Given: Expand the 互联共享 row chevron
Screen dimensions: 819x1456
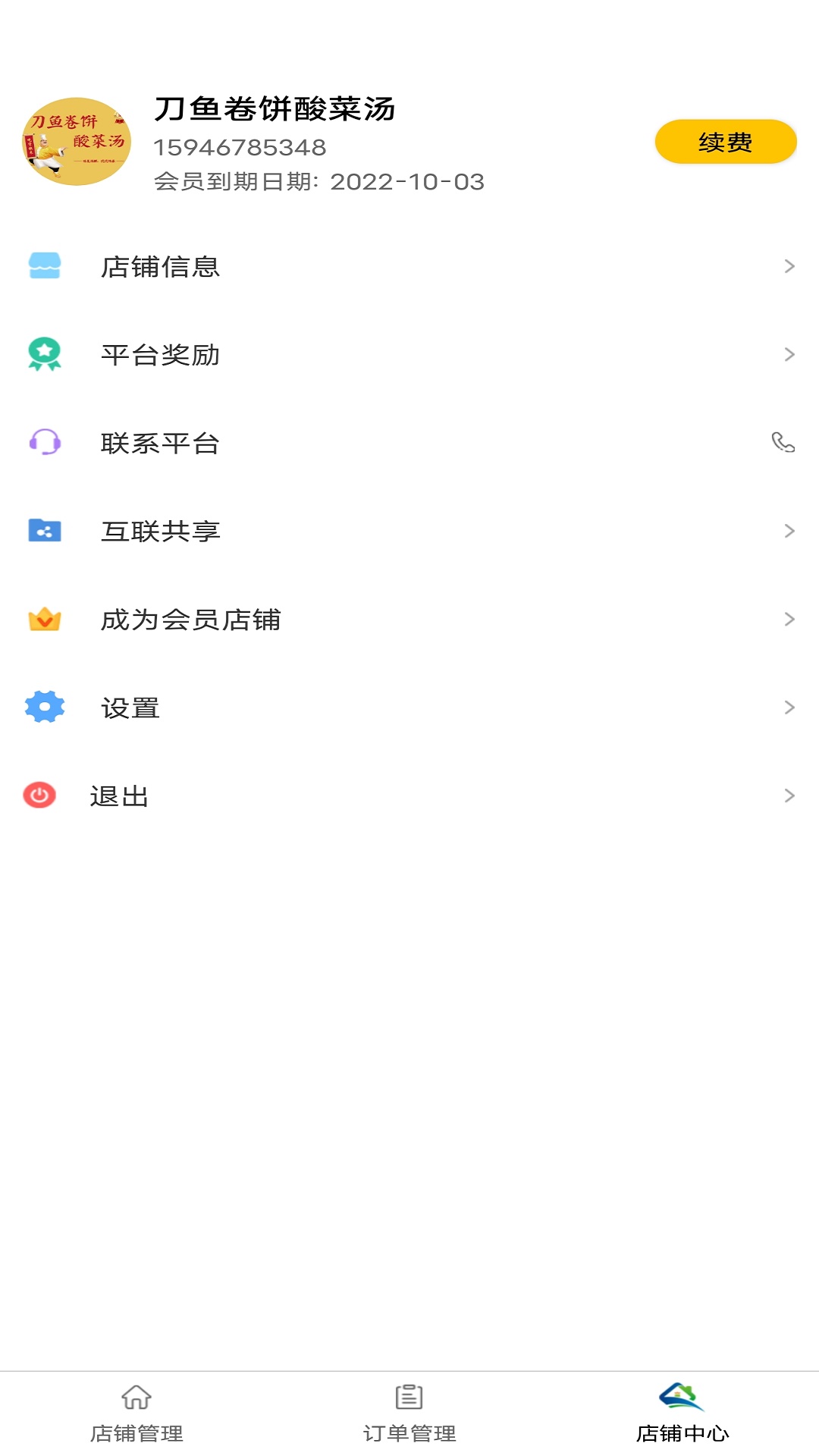Looking at the screenshot, I should (789, 532).
